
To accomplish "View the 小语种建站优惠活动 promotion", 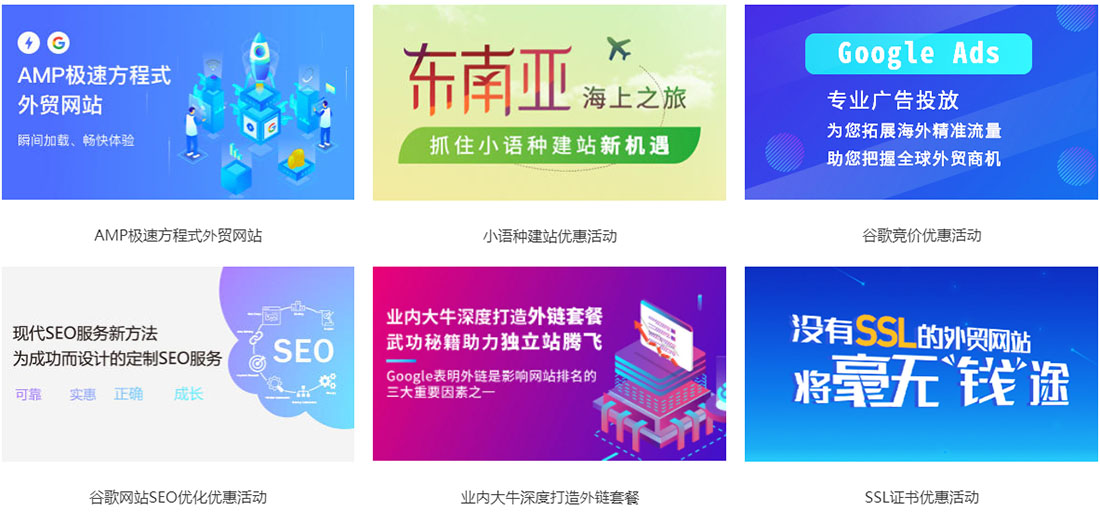I will (x=549, y=103).
